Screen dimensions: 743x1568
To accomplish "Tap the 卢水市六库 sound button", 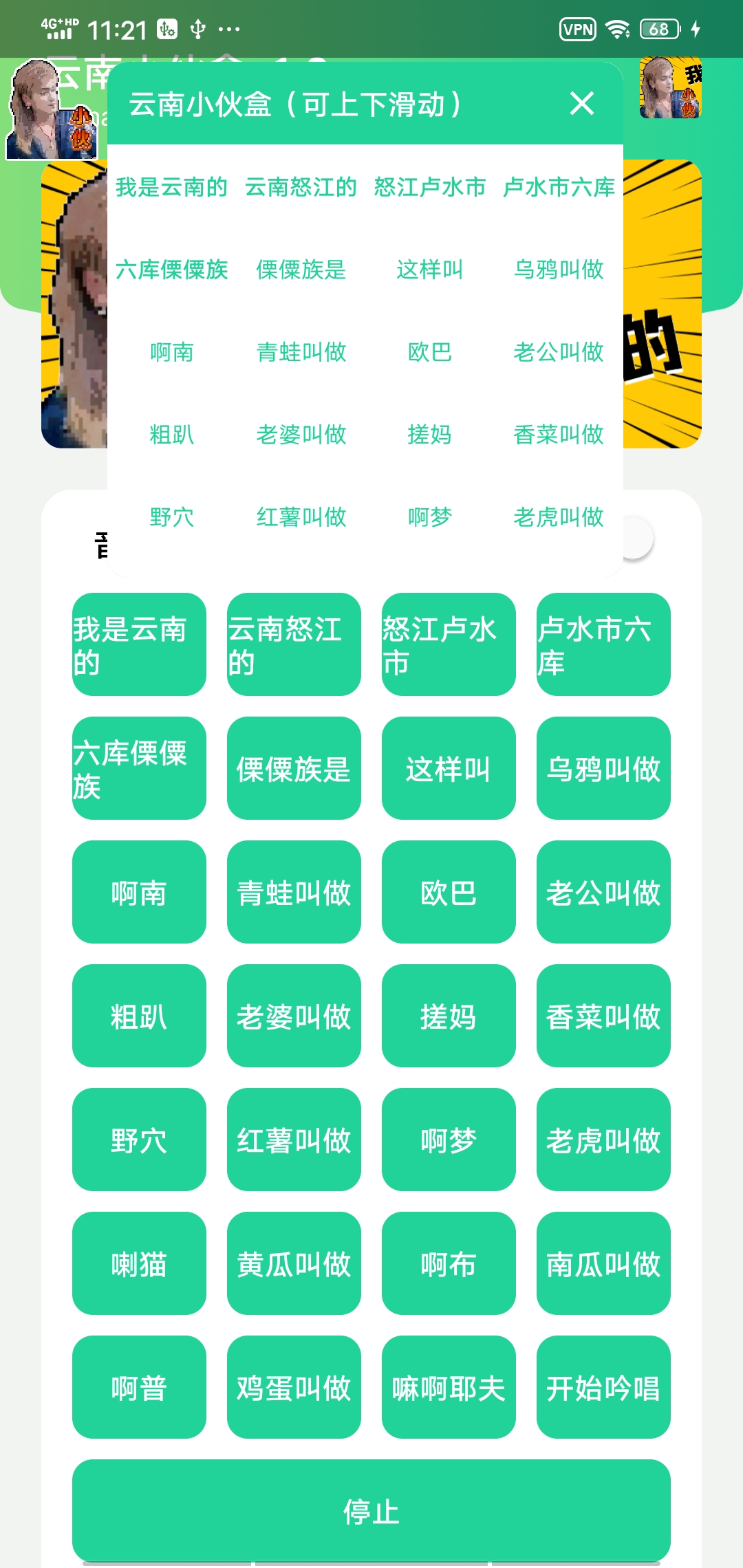I will [603, 644].
